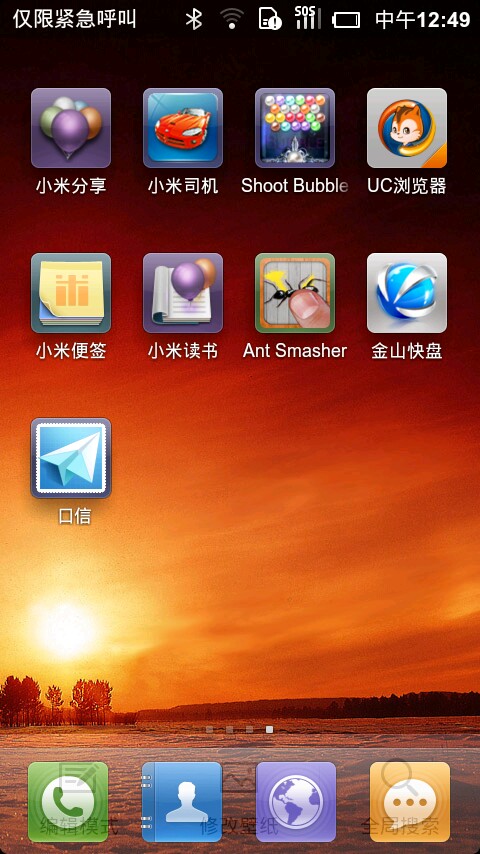Launch the globe browser in dock
The width and height of the screenshot is (480, 854).
296,802
